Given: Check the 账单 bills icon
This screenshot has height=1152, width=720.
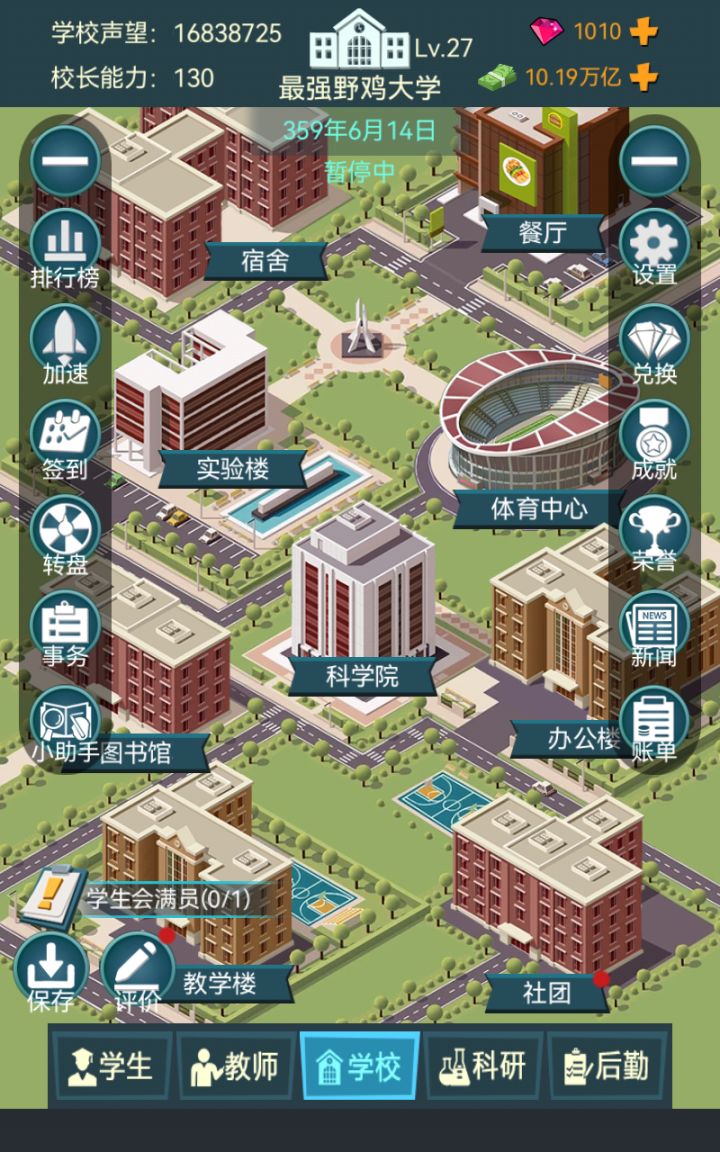Looking at the screenshot, I should click(x=655, y=722).
